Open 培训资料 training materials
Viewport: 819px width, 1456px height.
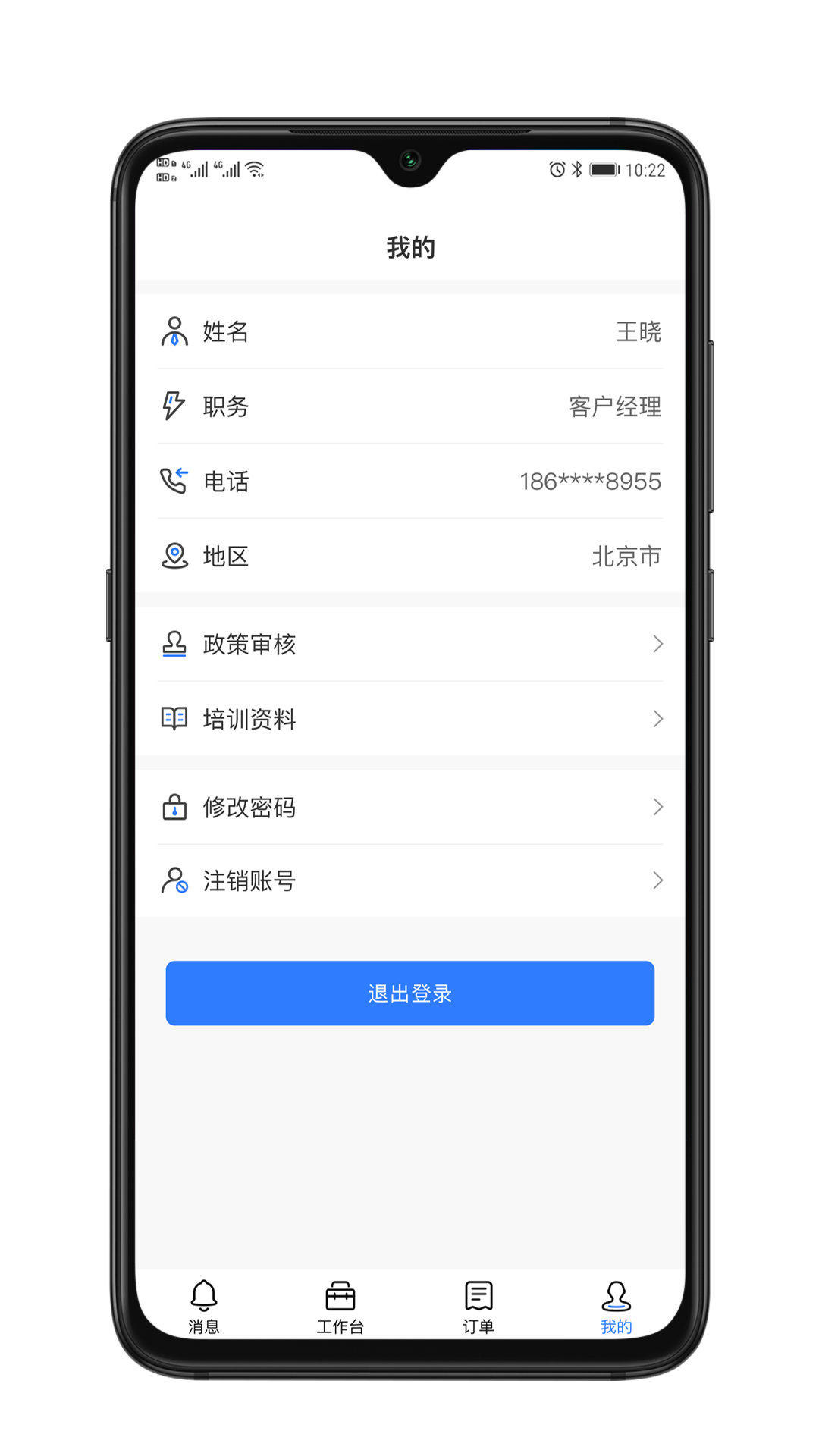(x=409, y=718)
